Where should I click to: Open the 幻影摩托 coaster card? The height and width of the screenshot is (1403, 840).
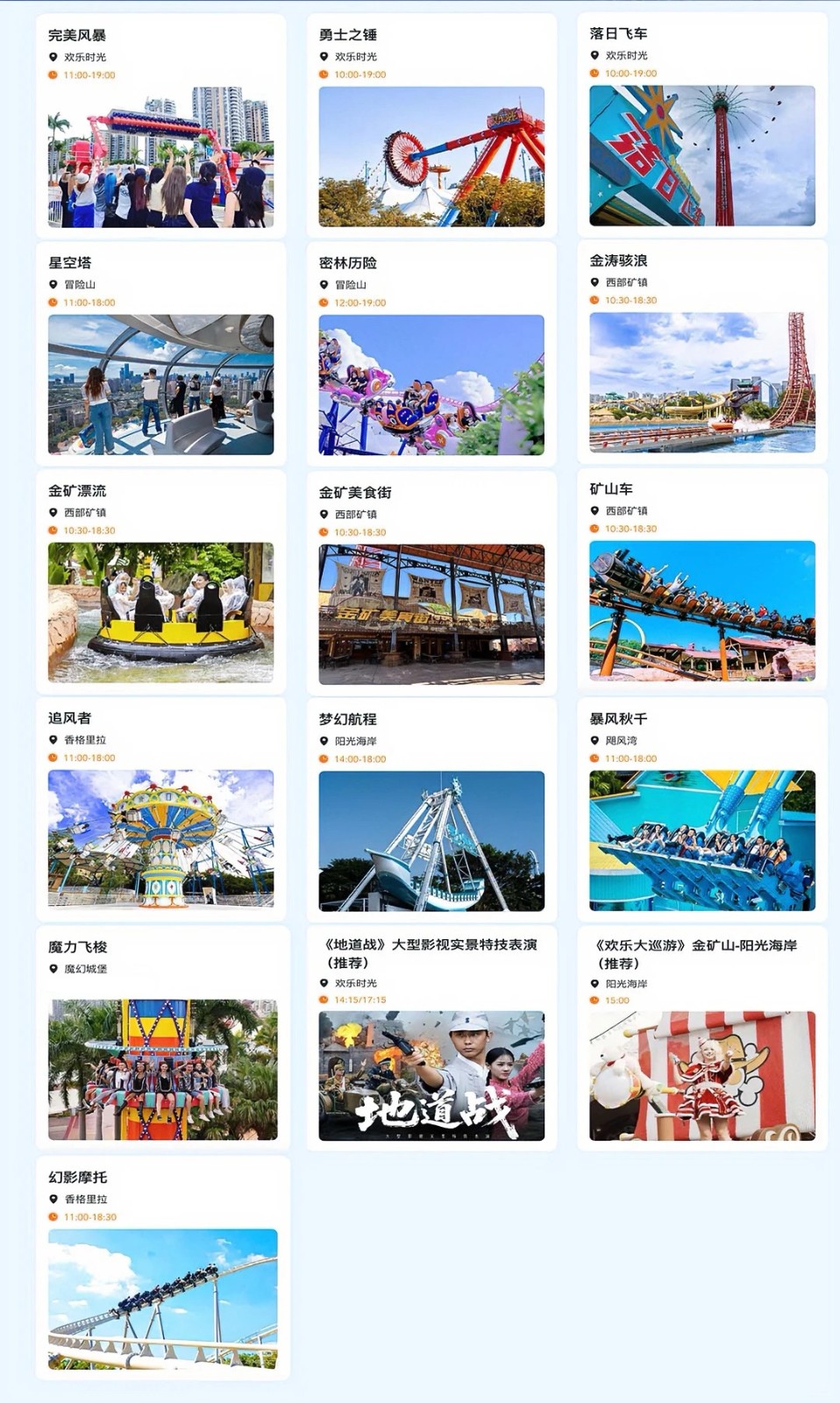click(x=162, y=1269)
